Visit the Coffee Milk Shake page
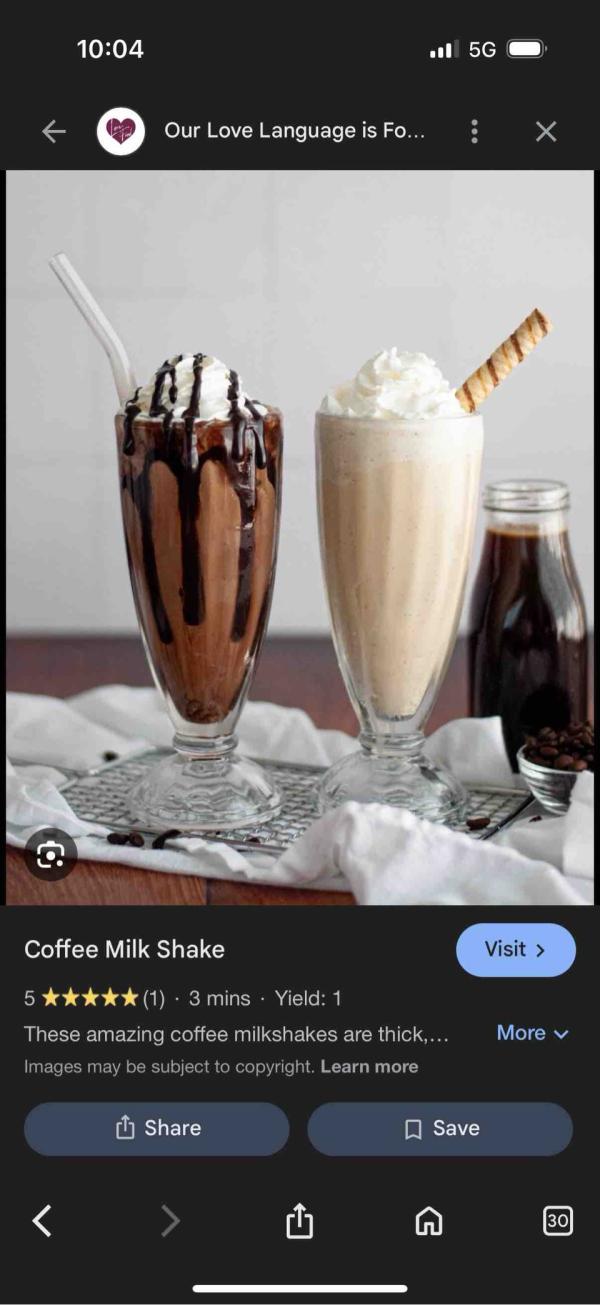600x1305 pixels. click(515, 950)
